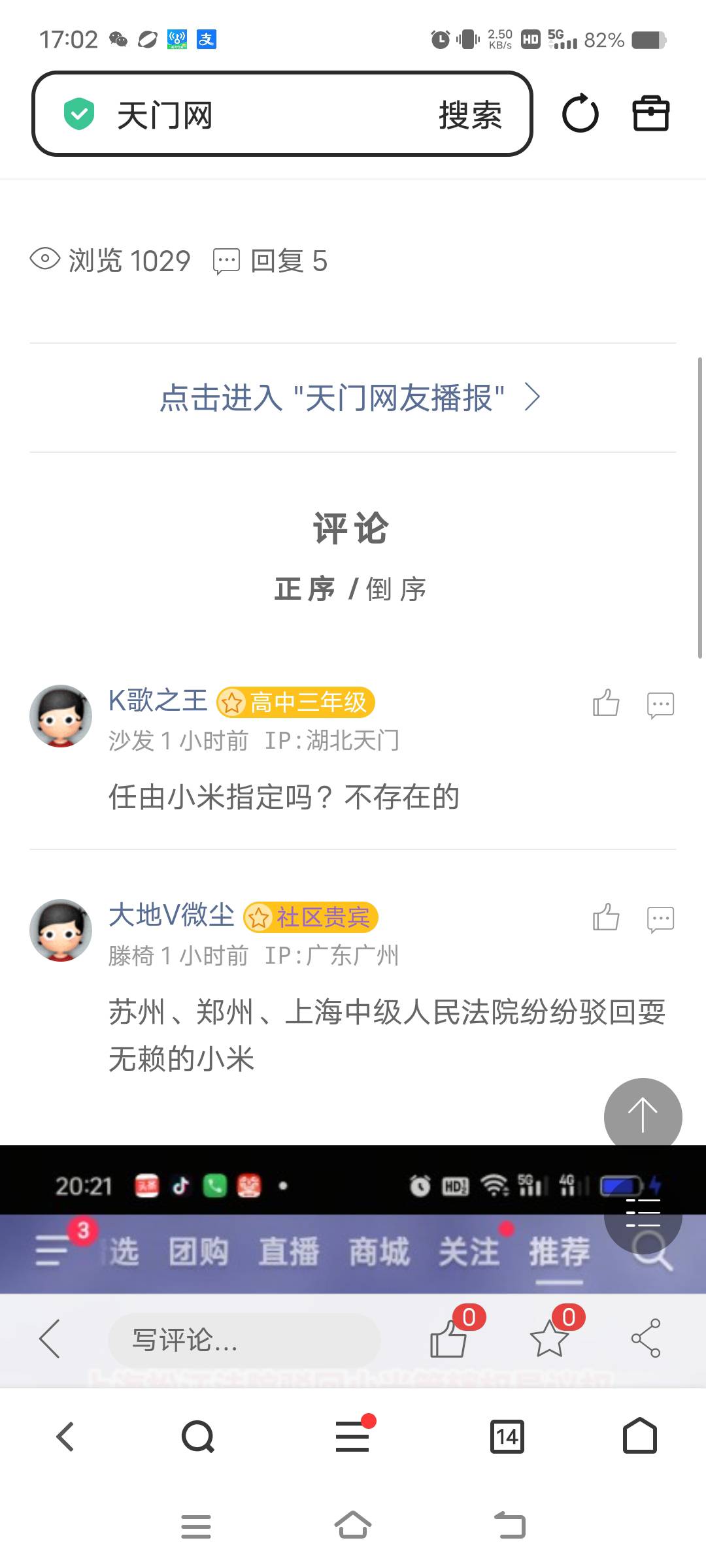The image size is (706, 1568).
Task: Tap the 写评论 comment field
Action: tap(243, 1339)
